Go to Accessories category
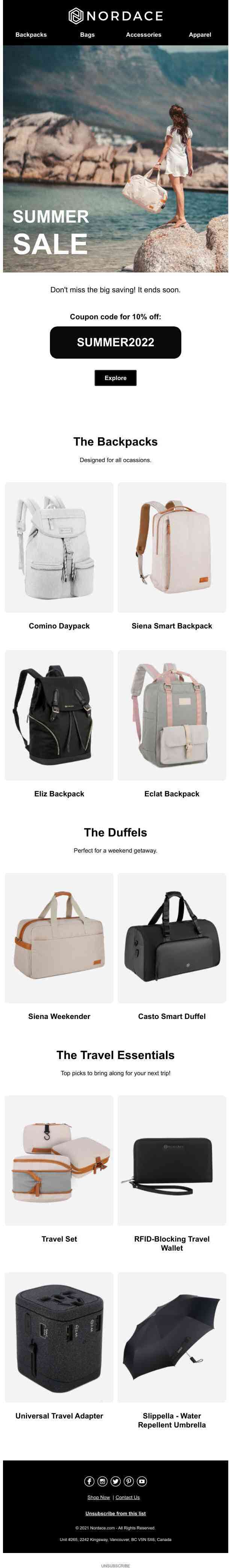 point(143,35)
